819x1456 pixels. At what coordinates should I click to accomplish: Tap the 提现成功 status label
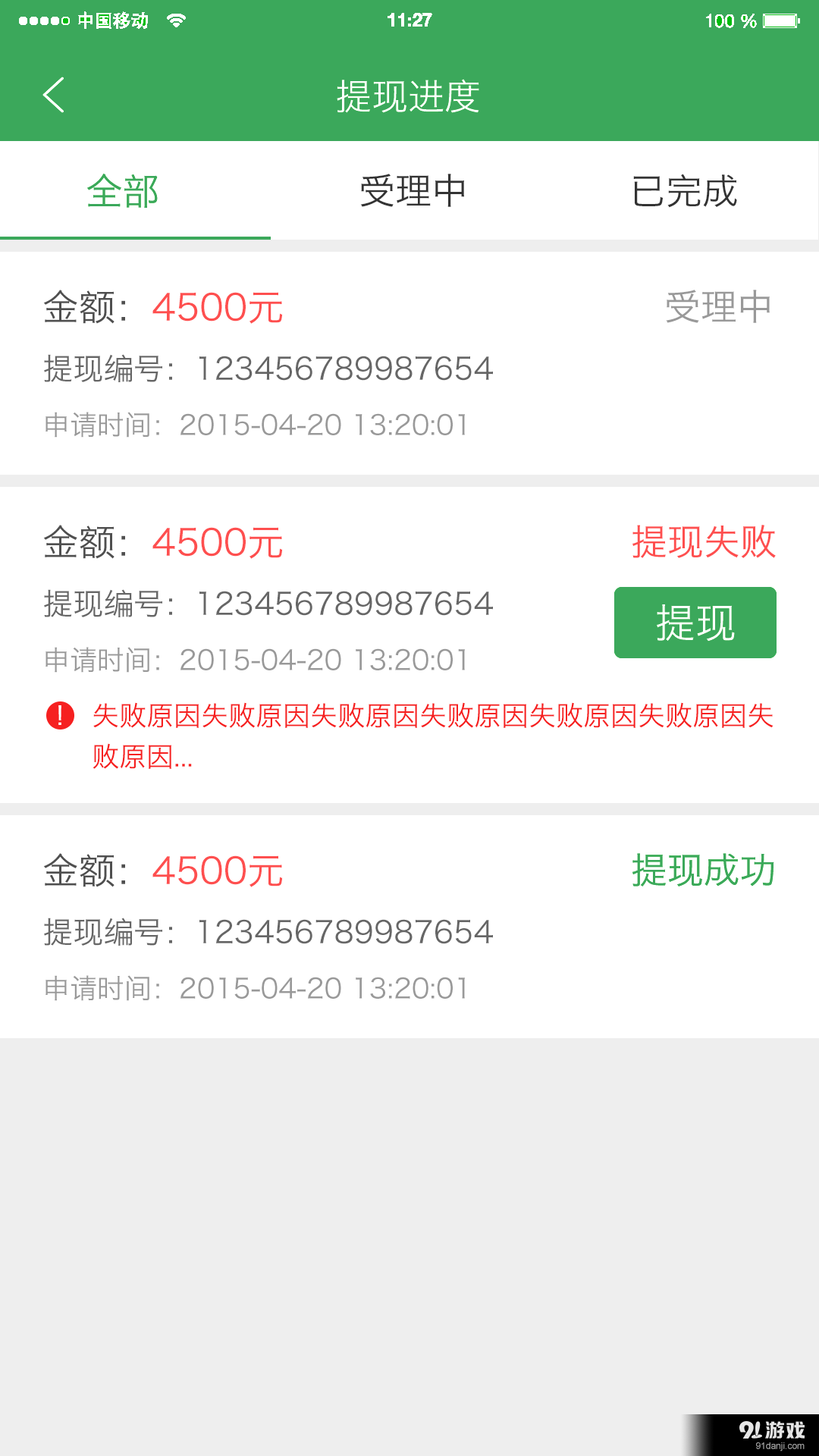[704, 871]
